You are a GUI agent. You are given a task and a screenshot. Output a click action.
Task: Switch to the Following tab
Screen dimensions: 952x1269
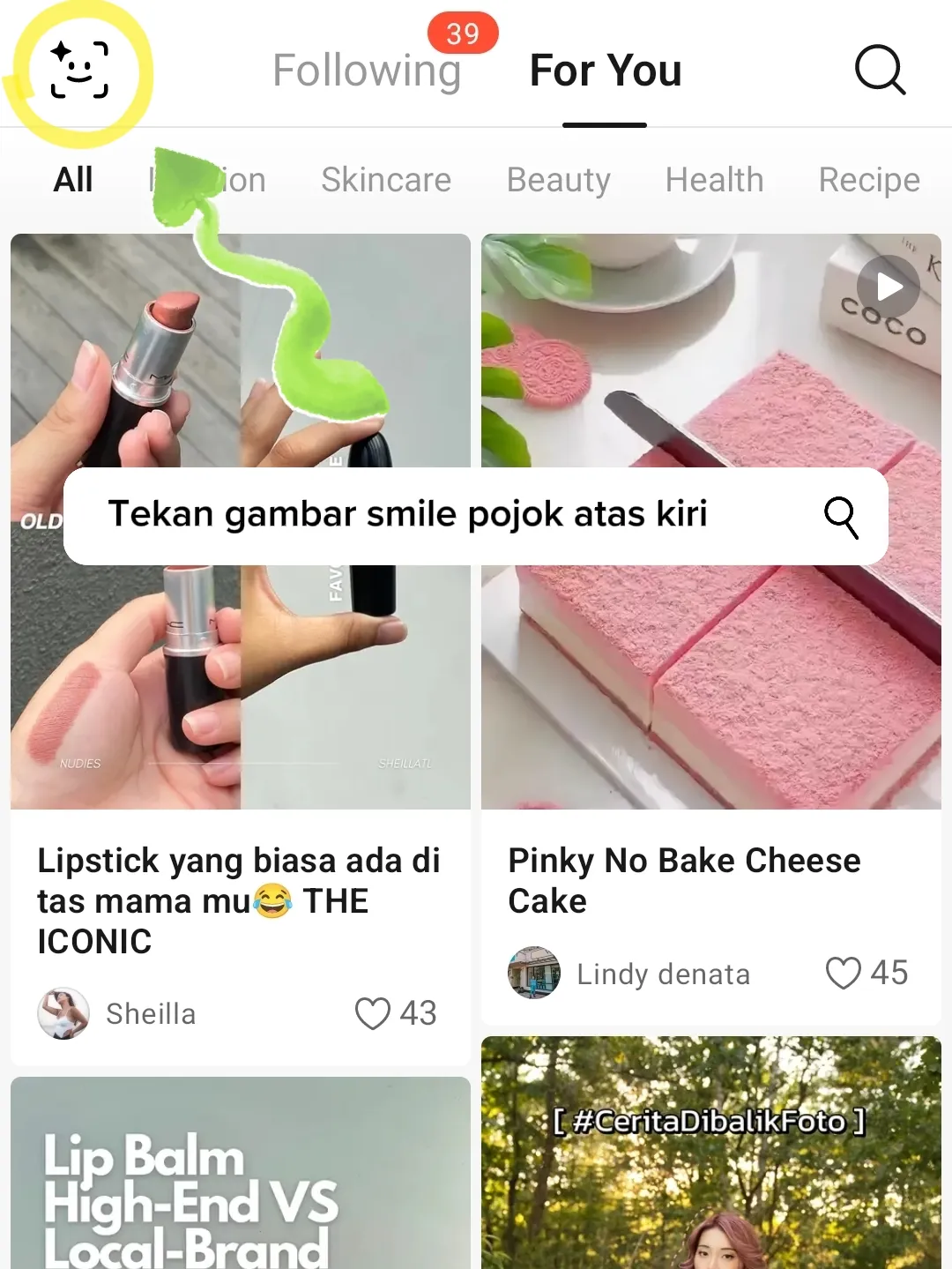pyautogui.click(x=366, y=71)
